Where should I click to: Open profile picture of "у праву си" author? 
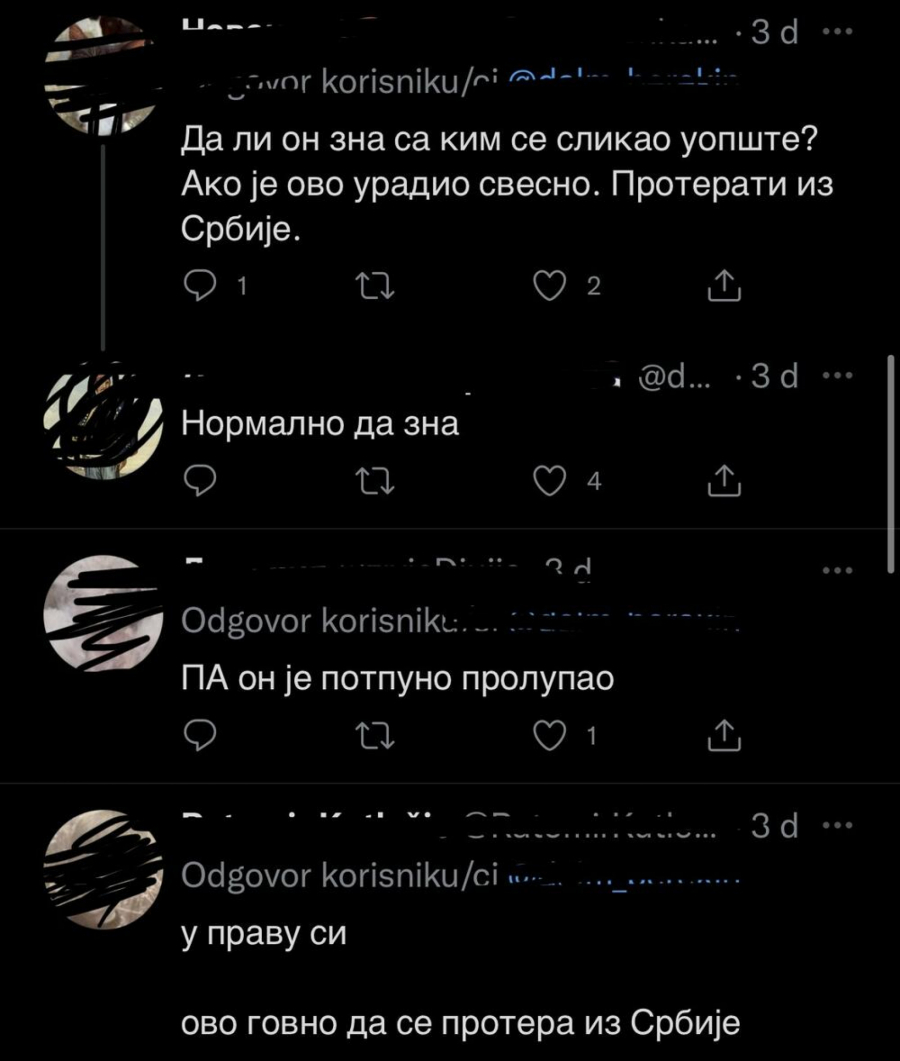pyautogui.click(x=104, y=868)
